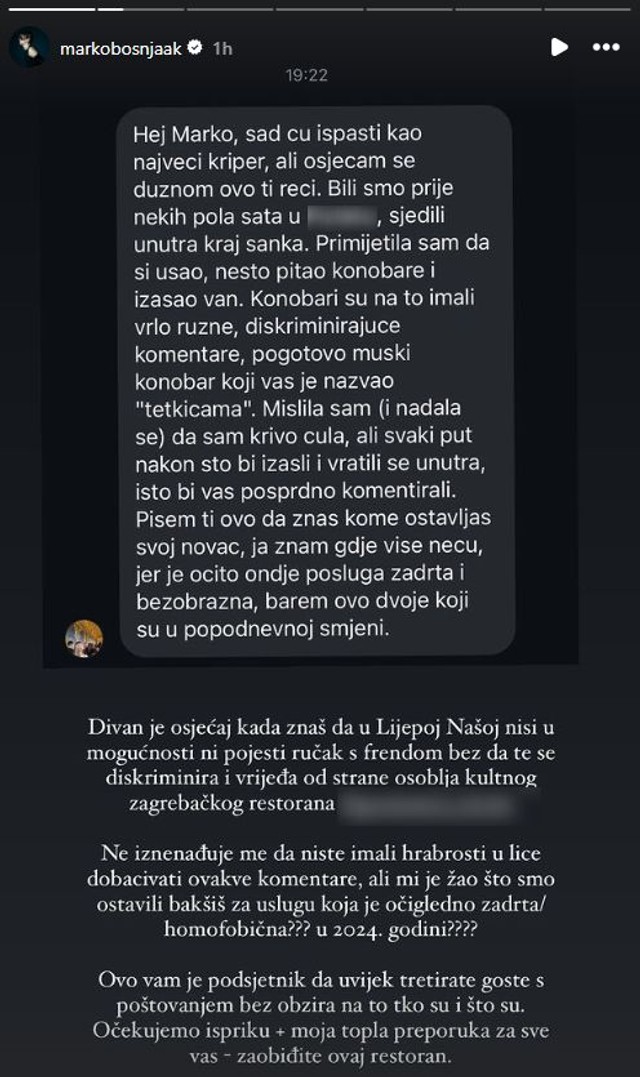The height and width of the screenshot is (1077, 640).
Task: Tap the story author's profile avatar
Action: click(x=29, y=47)
